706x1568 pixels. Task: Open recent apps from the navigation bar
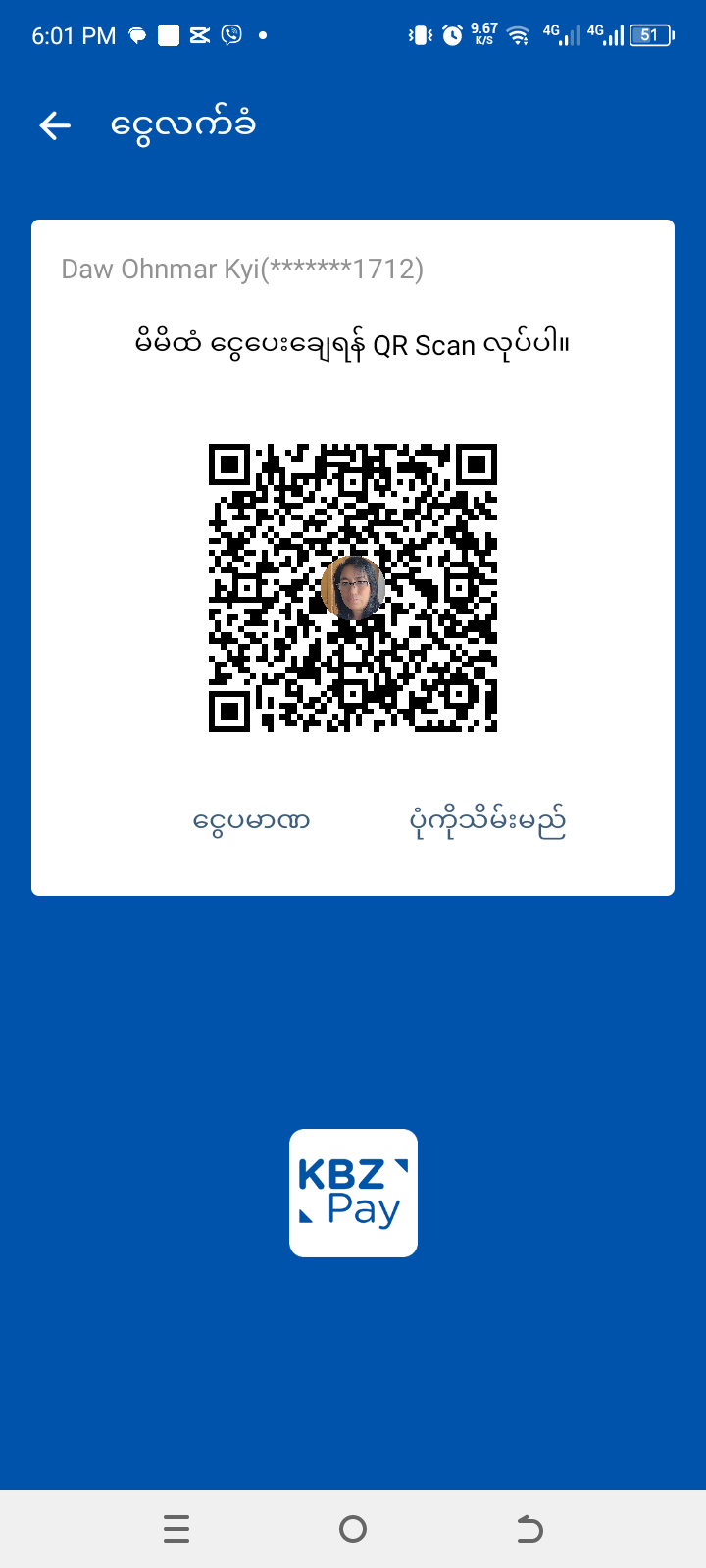pos(176,1529)
